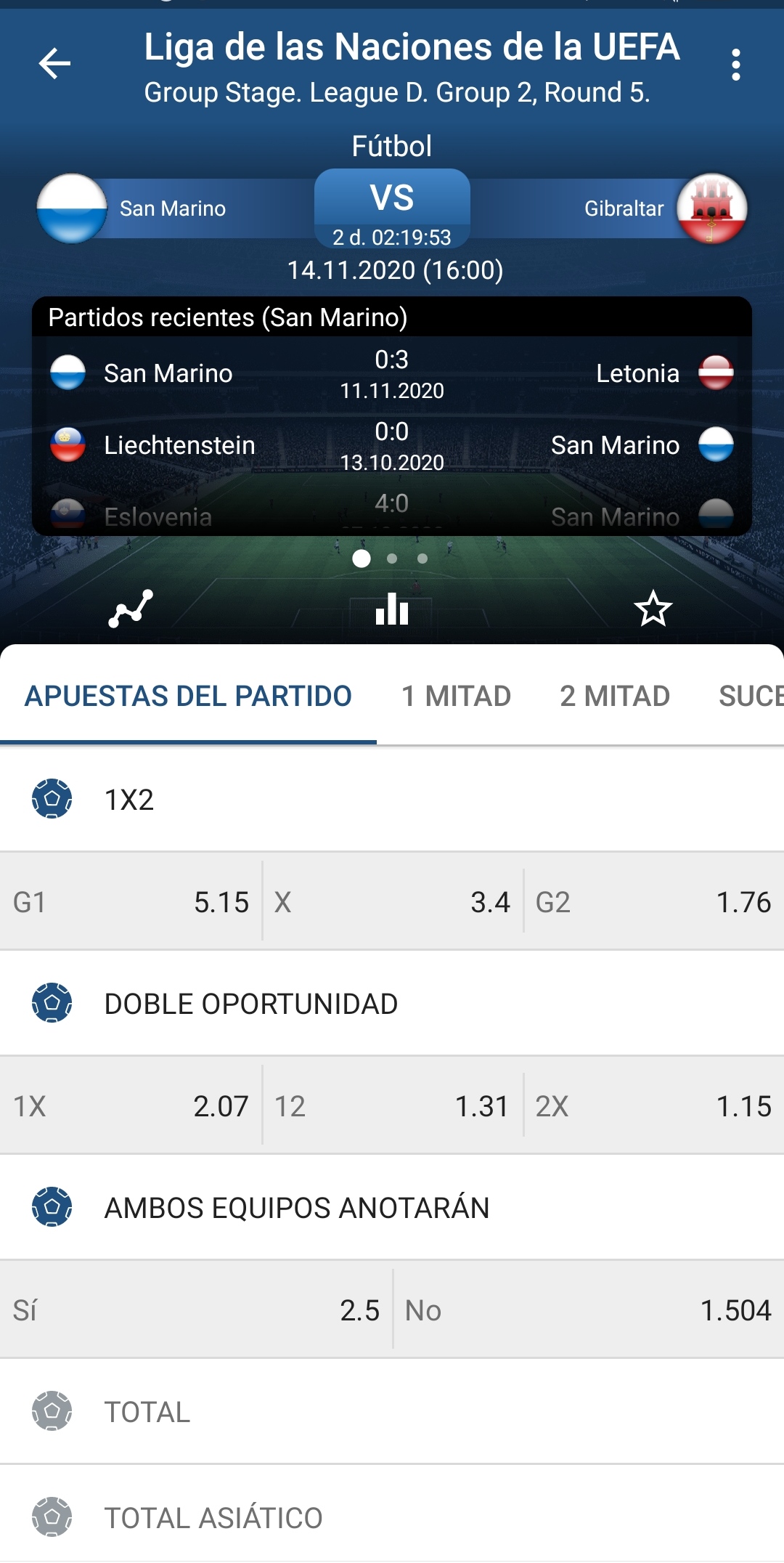Switch to the 2 MITAD tab
The image size is (784, 1563).
[x=615, y=696]
